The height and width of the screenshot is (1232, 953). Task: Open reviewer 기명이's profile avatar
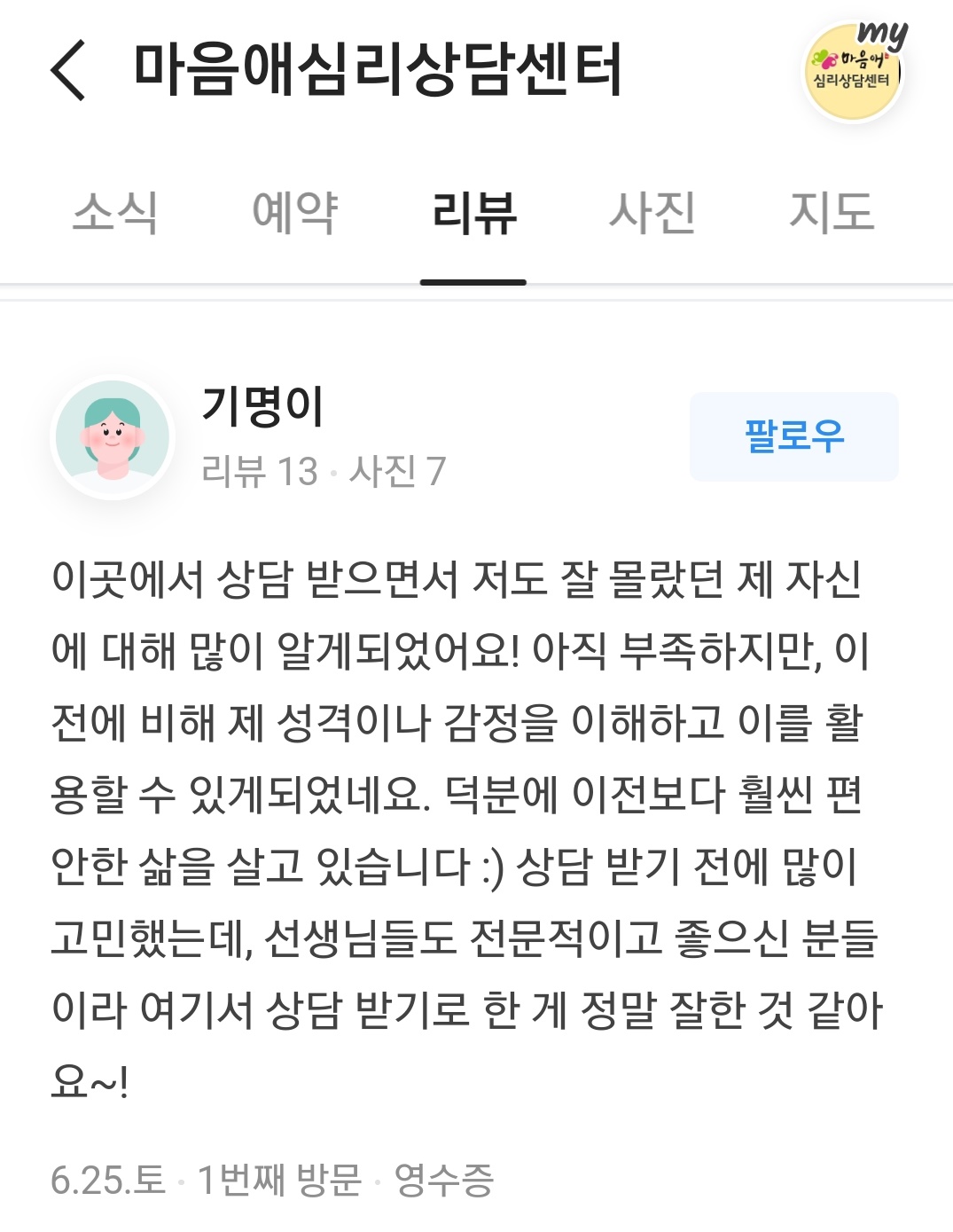[113, 436]
